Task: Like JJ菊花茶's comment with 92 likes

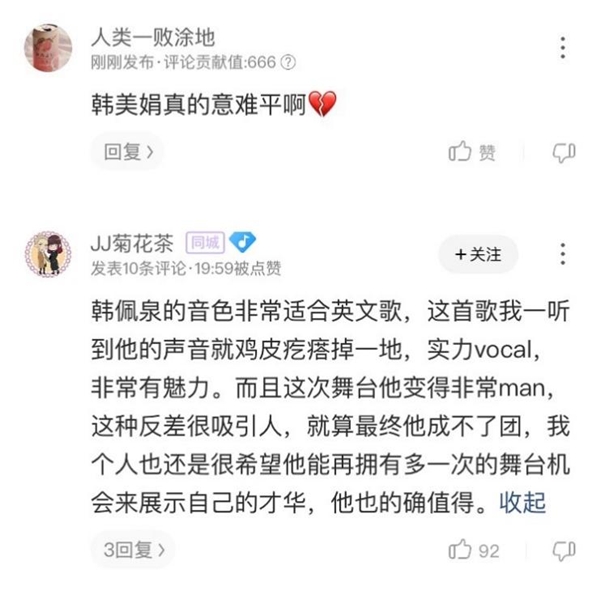Action: (472, 550)
